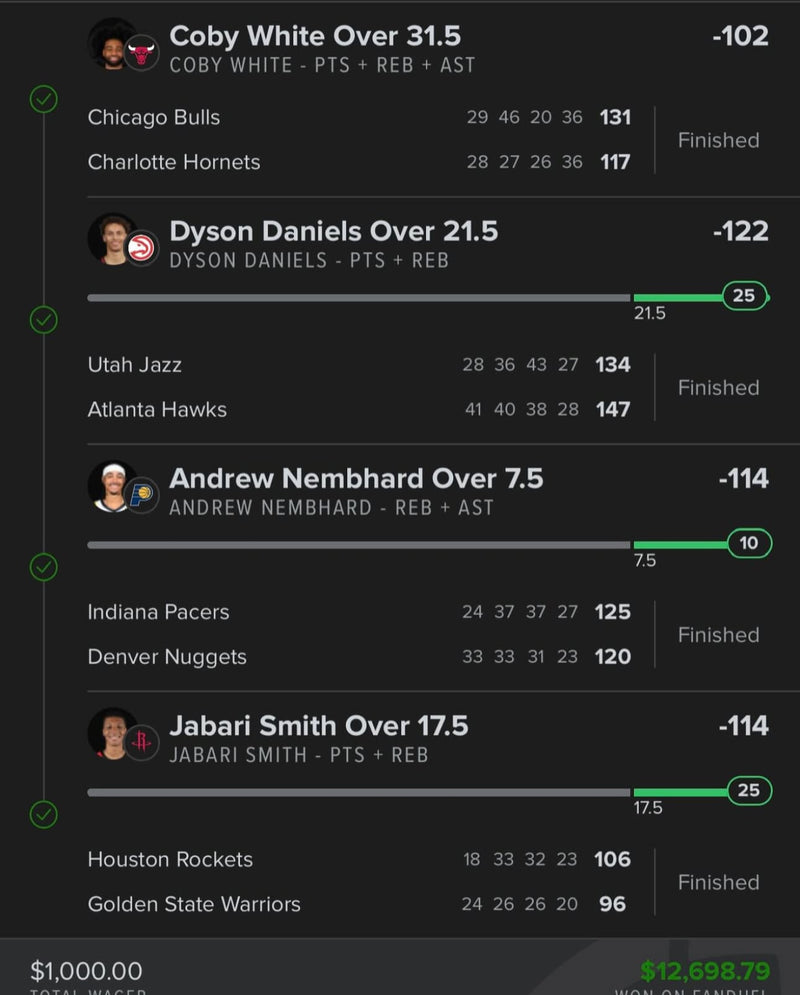Open the Andrew Nembhard Over 7.5 leg
This screenshot has height=995, width=800.
click(356, 479)
